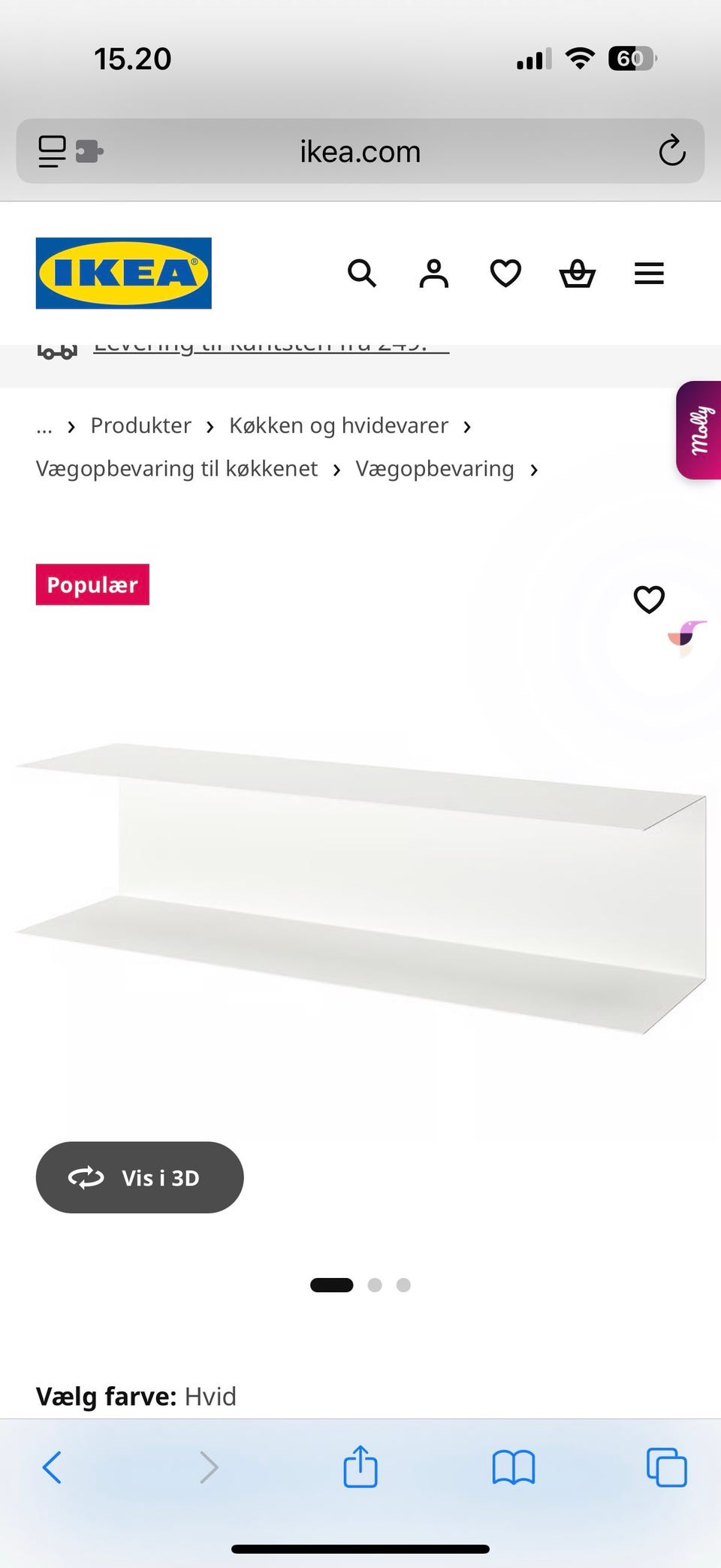Go to Produkter in the breadcrumb
721x1568 pixels.
[140, 425]
